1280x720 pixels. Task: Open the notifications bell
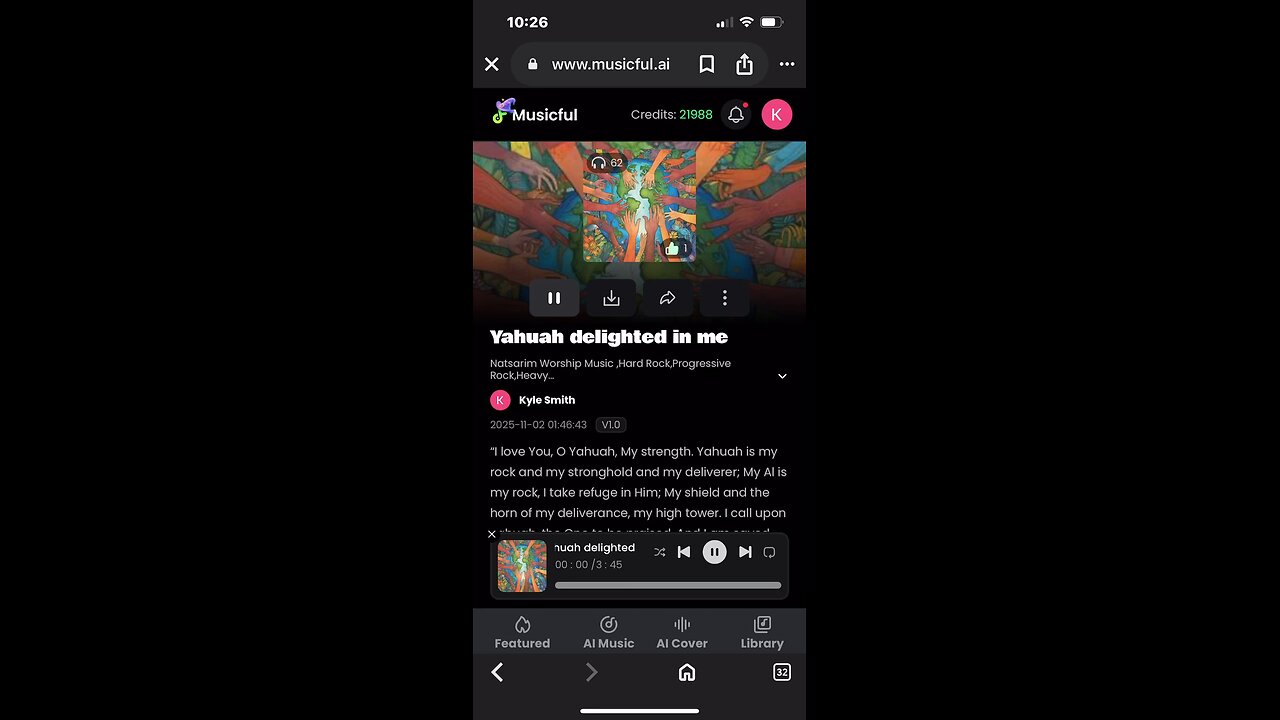click(736, 115)
